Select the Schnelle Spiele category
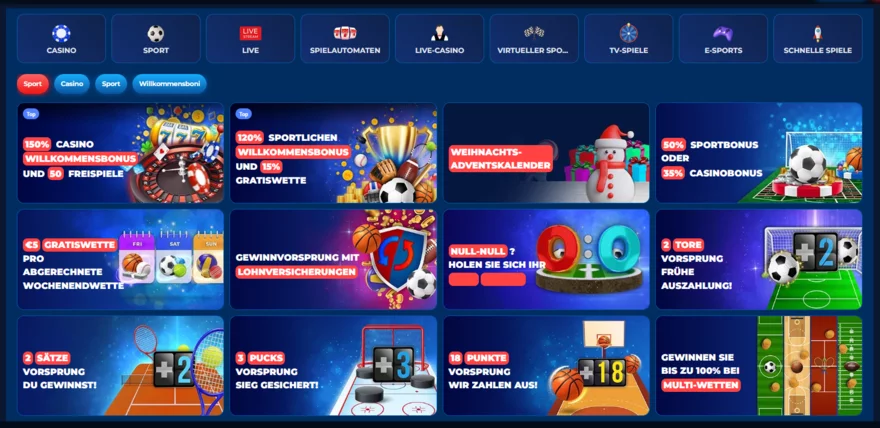The width and height of the screenshot is (880, 428). tap(817, 39)
